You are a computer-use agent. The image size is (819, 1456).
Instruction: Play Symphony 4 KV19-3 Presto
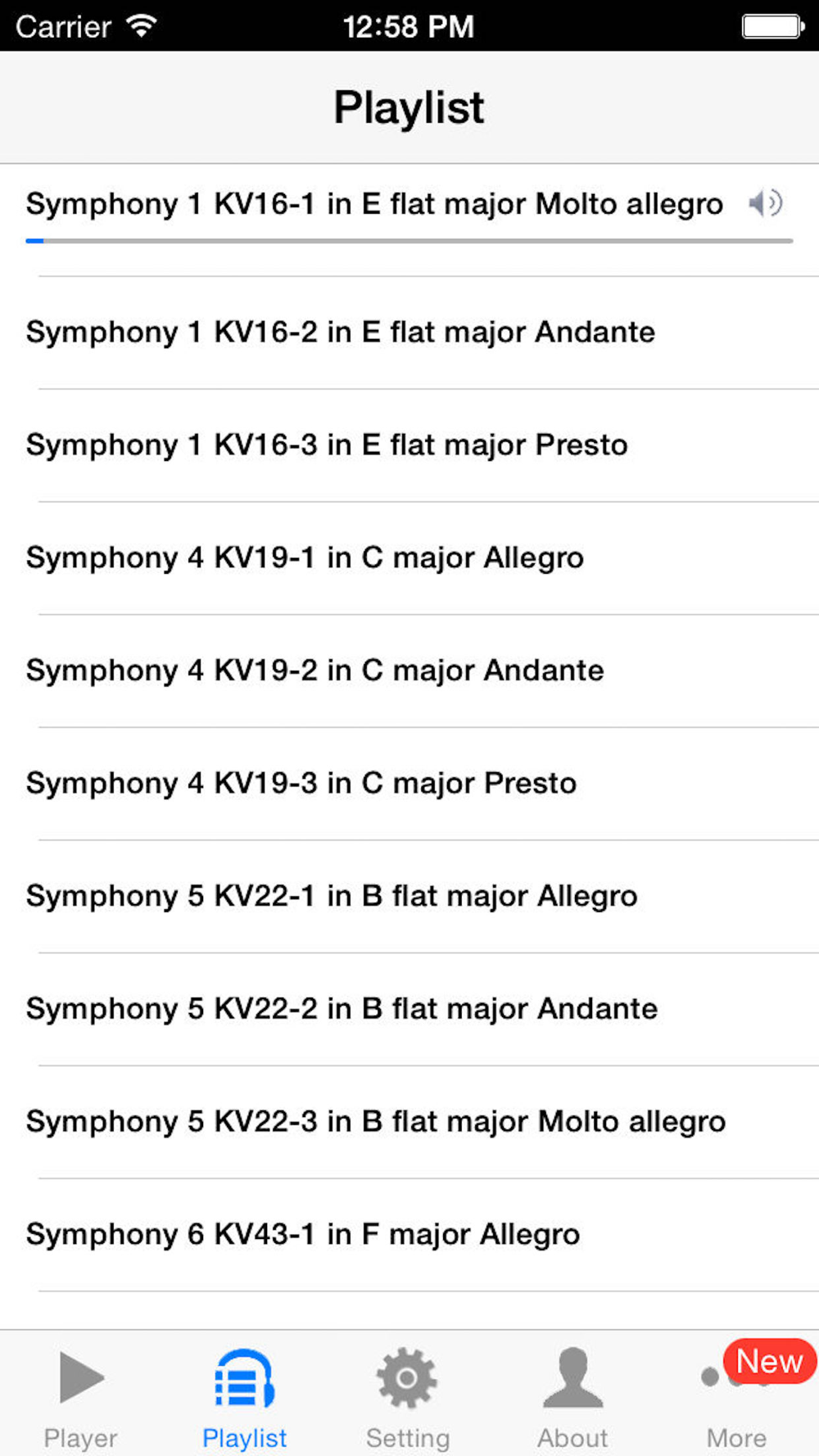pos(409,784)
